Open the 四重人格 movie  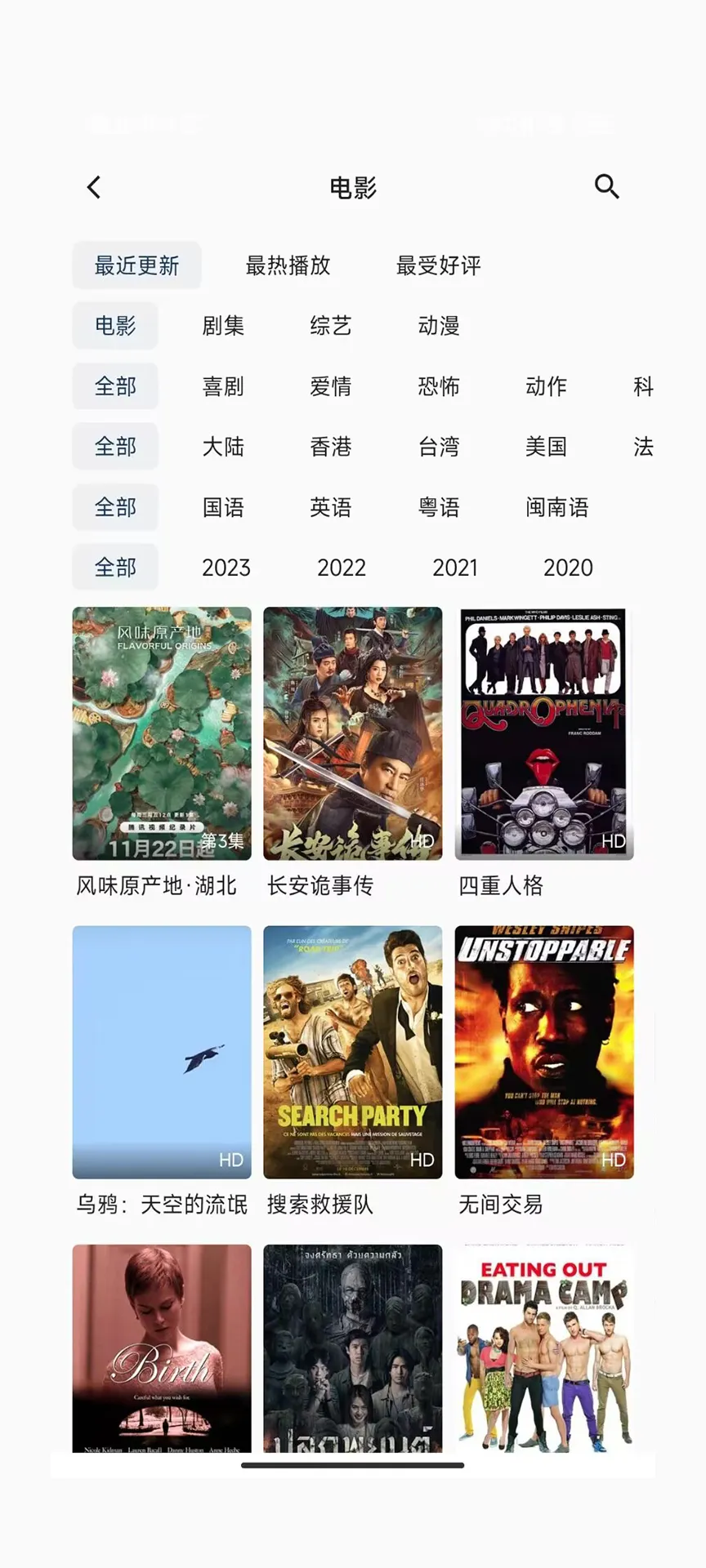pos(544,733)
